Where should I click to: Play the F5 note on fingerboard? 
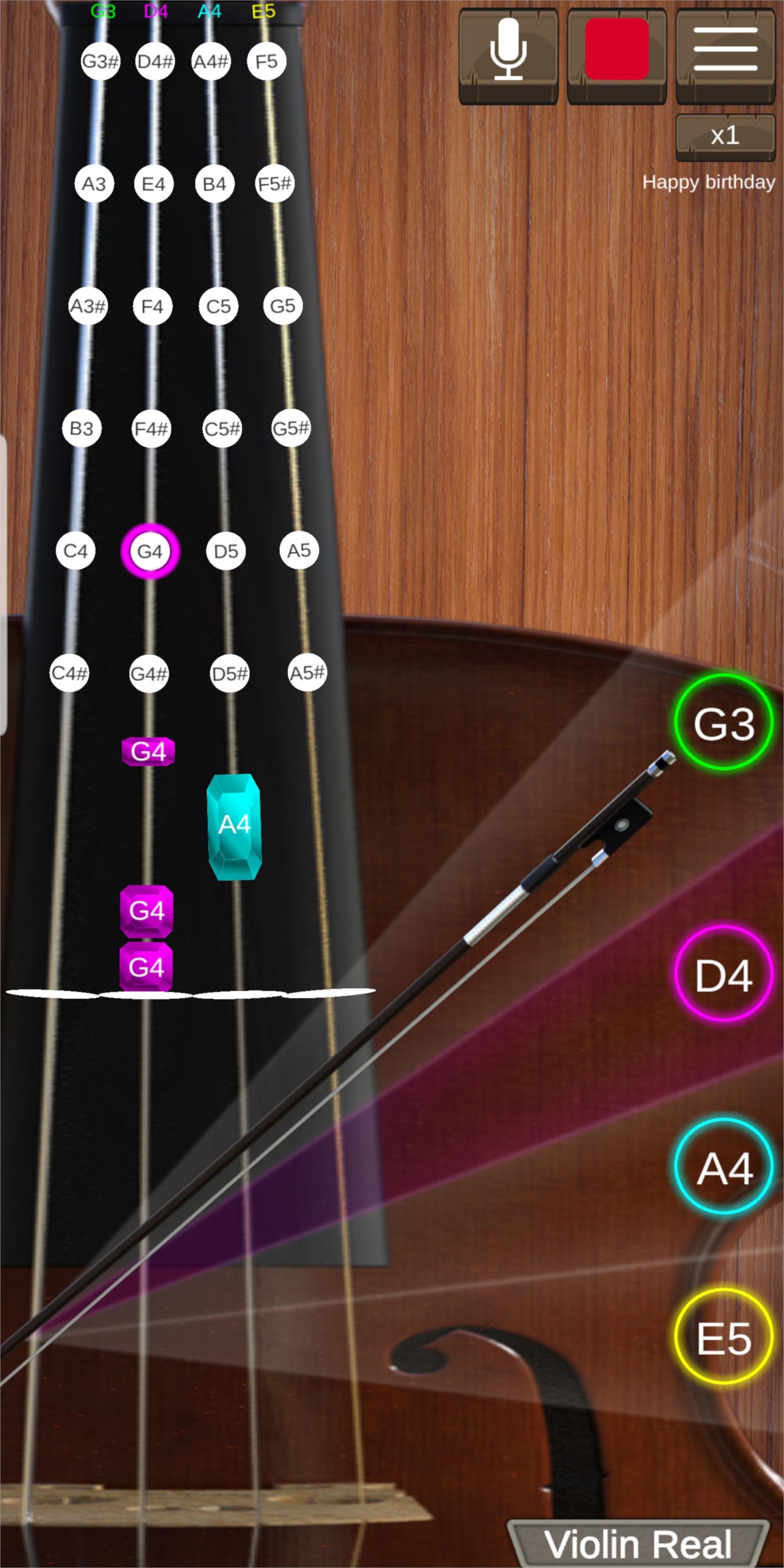(266, 62)
